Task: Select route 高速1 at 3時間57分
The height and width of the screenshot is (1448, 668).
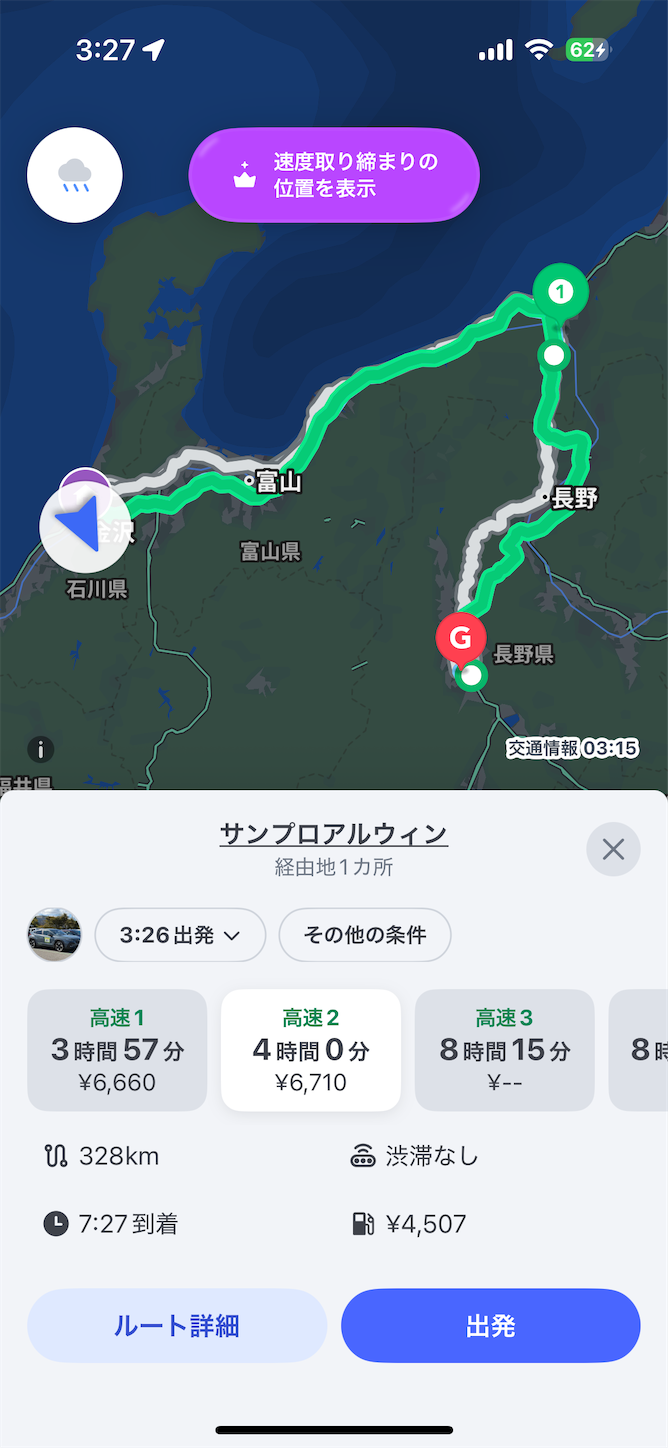Action: pyautogui.click(x=117, y=1050)
